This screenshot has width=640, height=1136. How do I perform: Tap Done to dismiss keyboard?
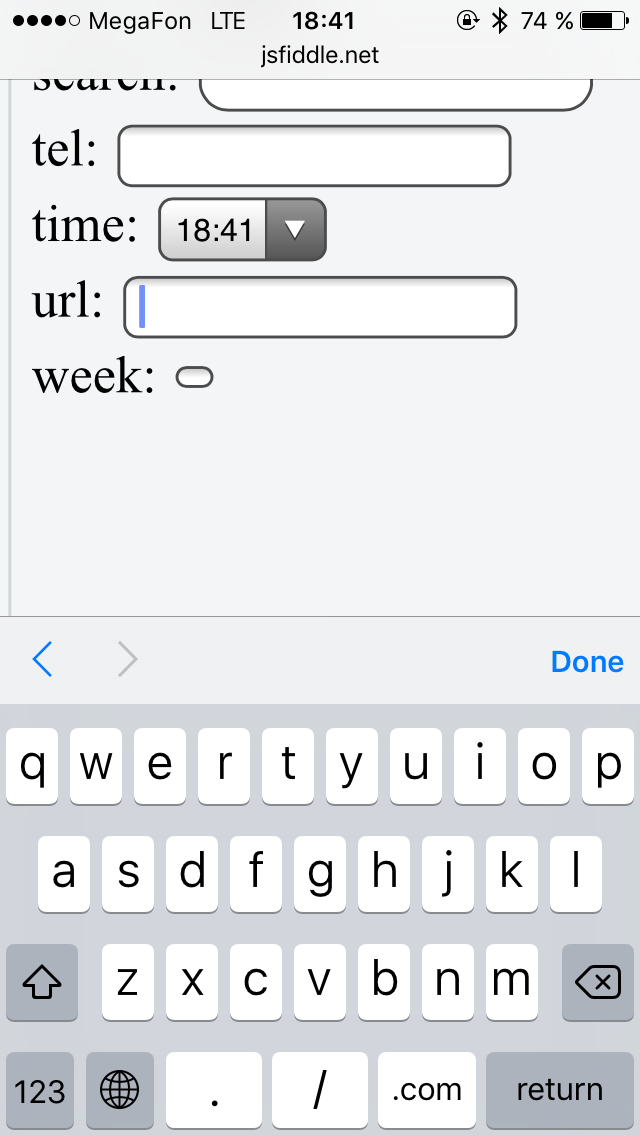coord(587,661)
